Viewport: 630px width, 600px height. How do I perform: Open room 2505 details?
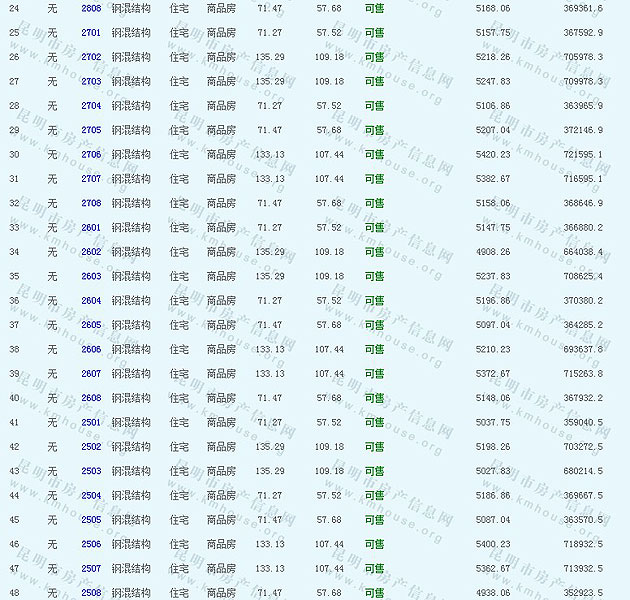91,520
